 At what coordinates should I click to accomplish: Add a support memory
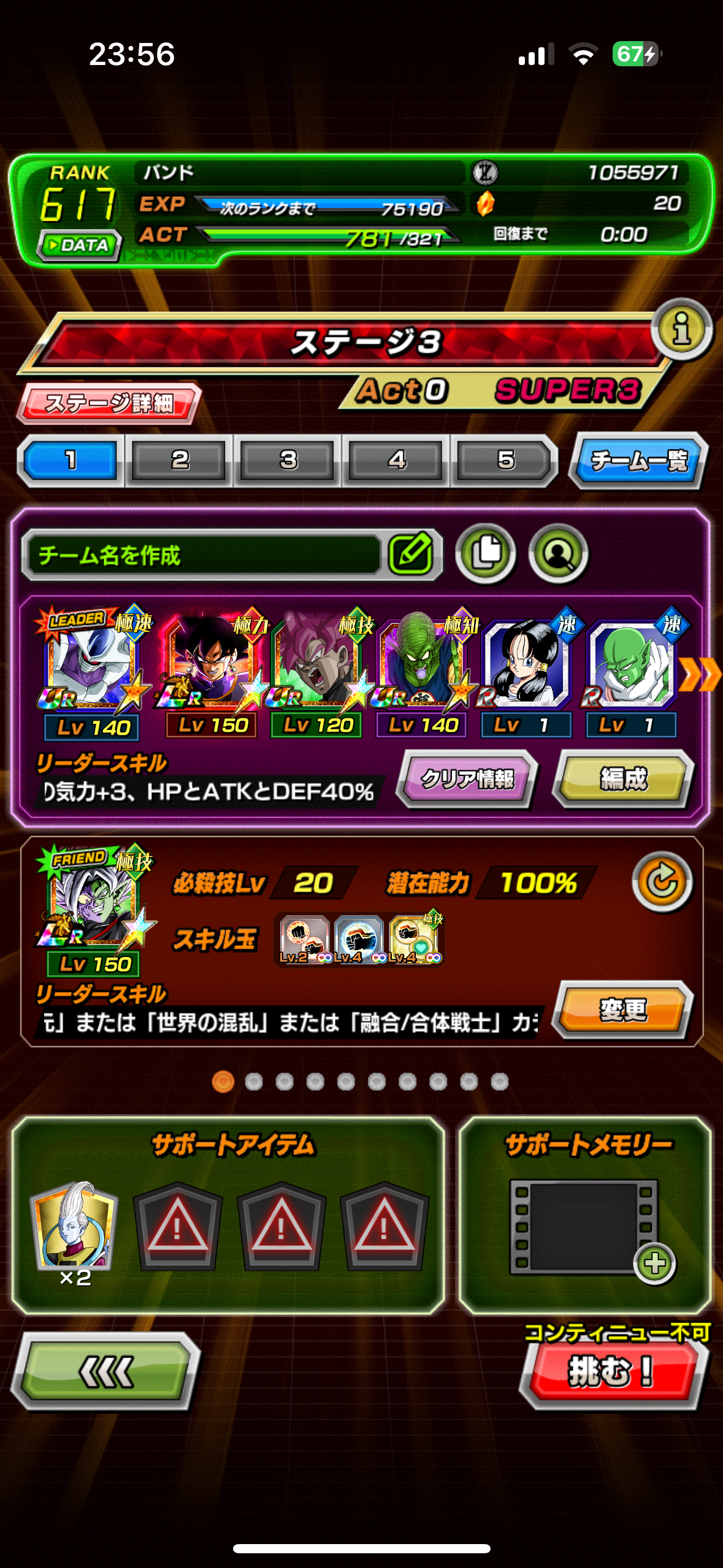655,1263
